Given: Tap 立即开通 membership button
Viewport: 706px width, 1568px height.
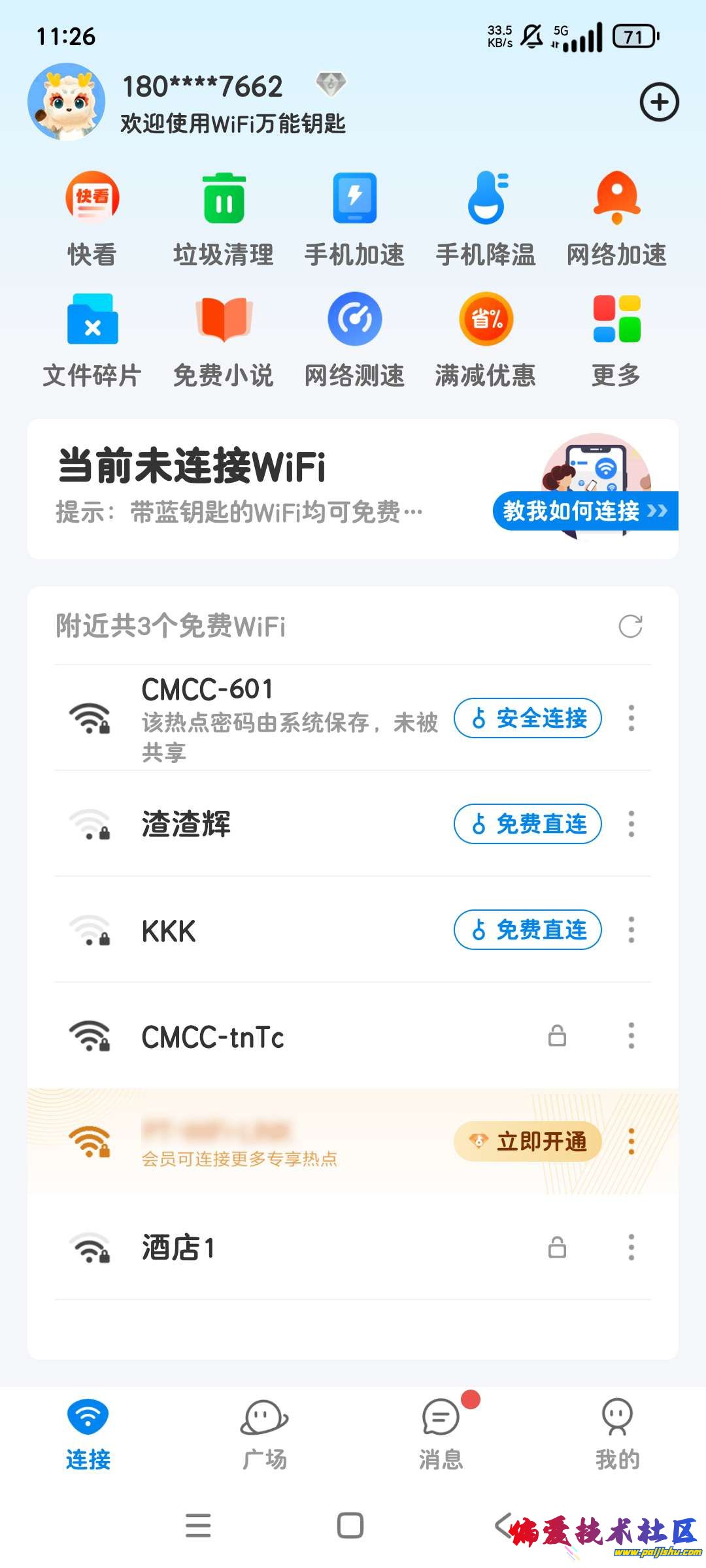Looking at the screenshot, I should point(528,1141).
